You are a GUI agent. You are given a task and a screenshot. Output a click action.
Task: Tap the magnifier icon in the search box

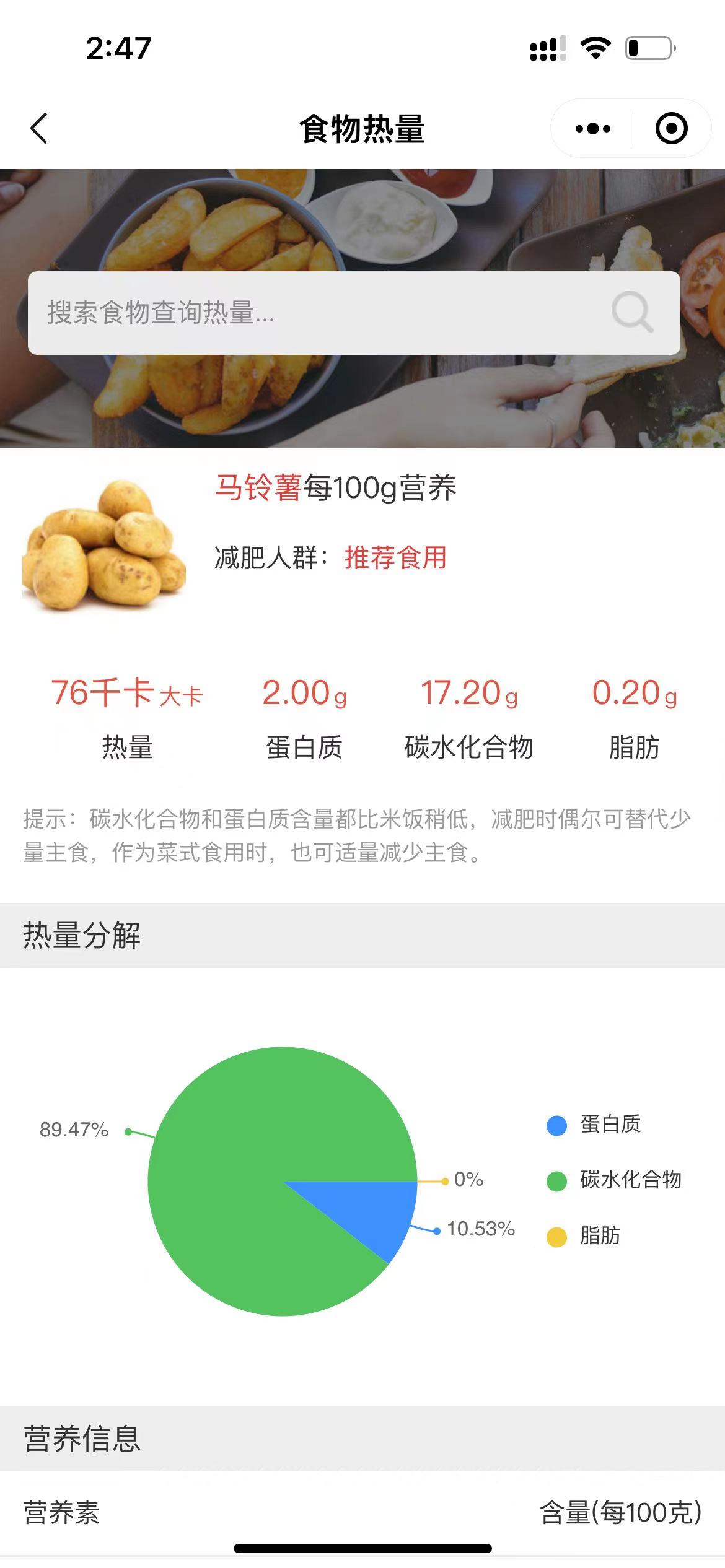click(x=631, y=312)
